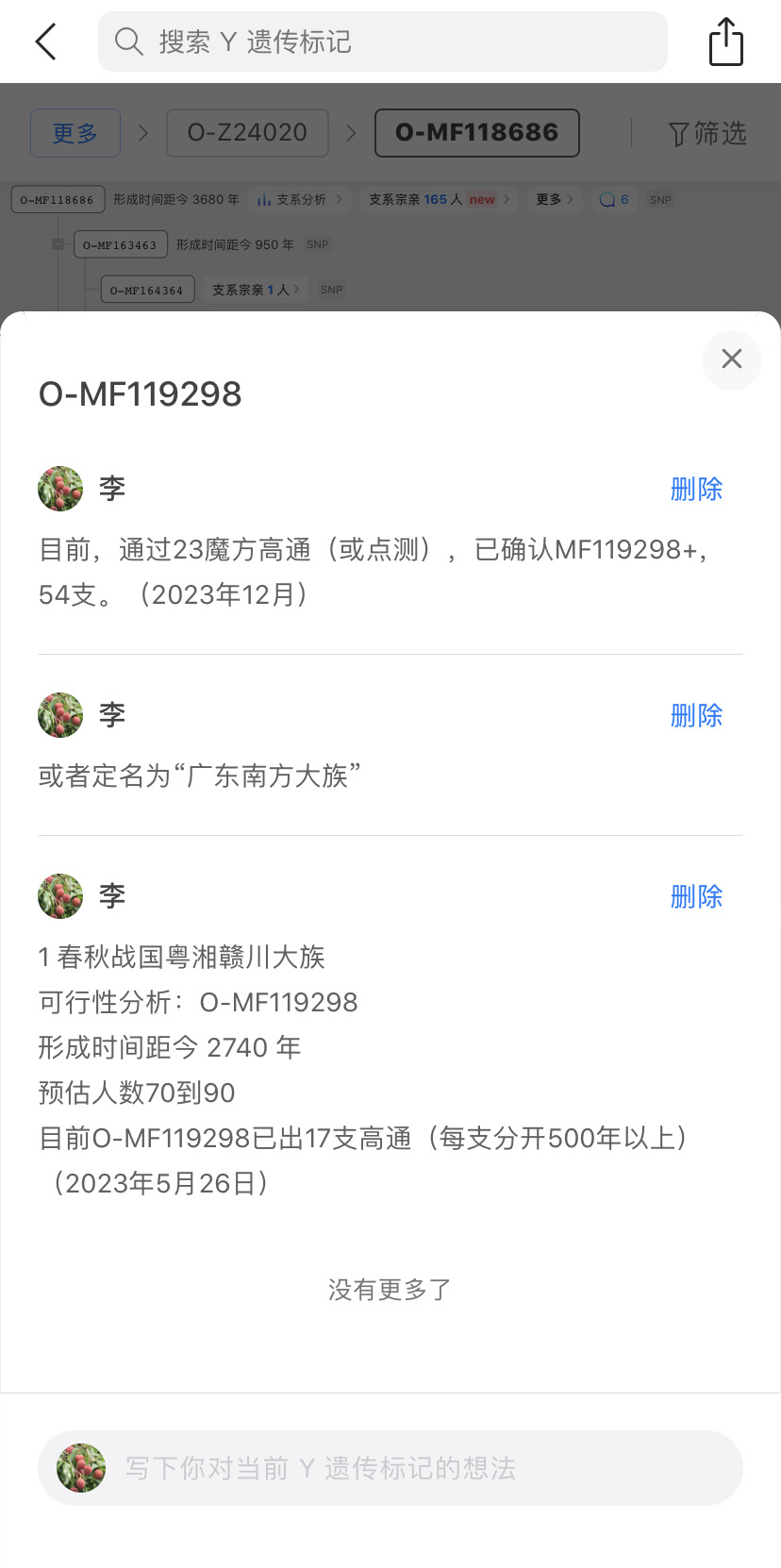The image size is (781, 1568).
Task: Open the Y genetic marker search box
Action: pos(382,42)
